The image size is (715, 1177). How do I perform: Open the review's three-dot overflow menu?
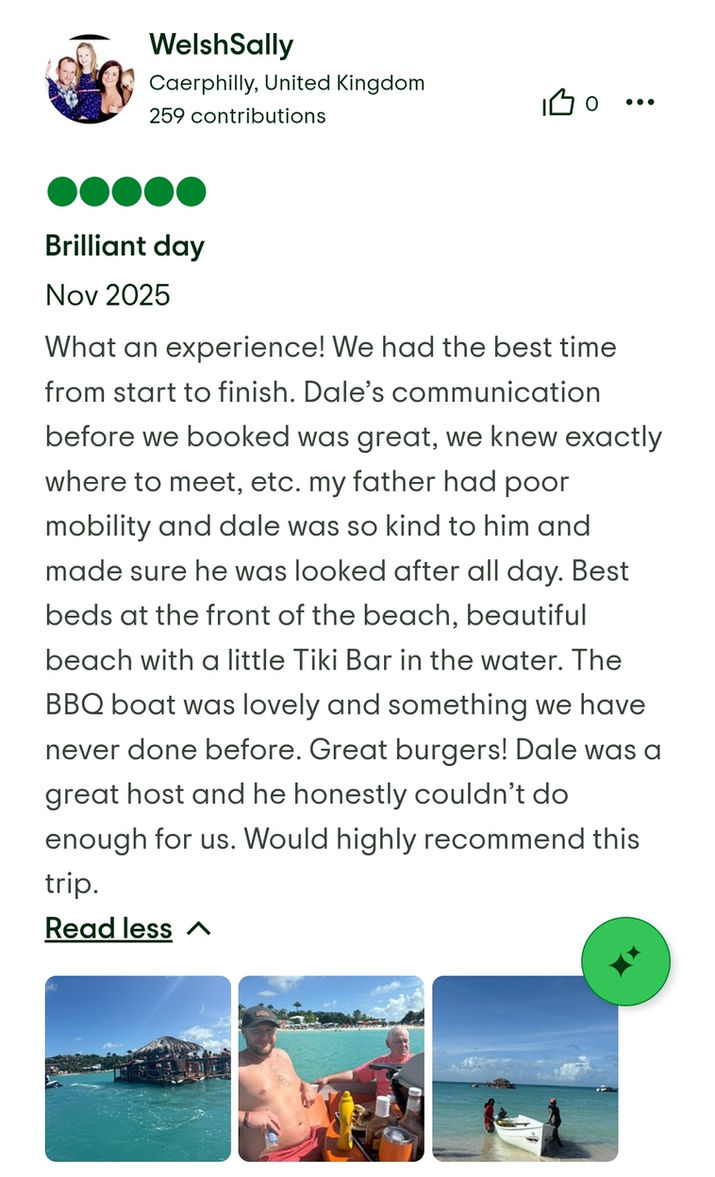639,103
